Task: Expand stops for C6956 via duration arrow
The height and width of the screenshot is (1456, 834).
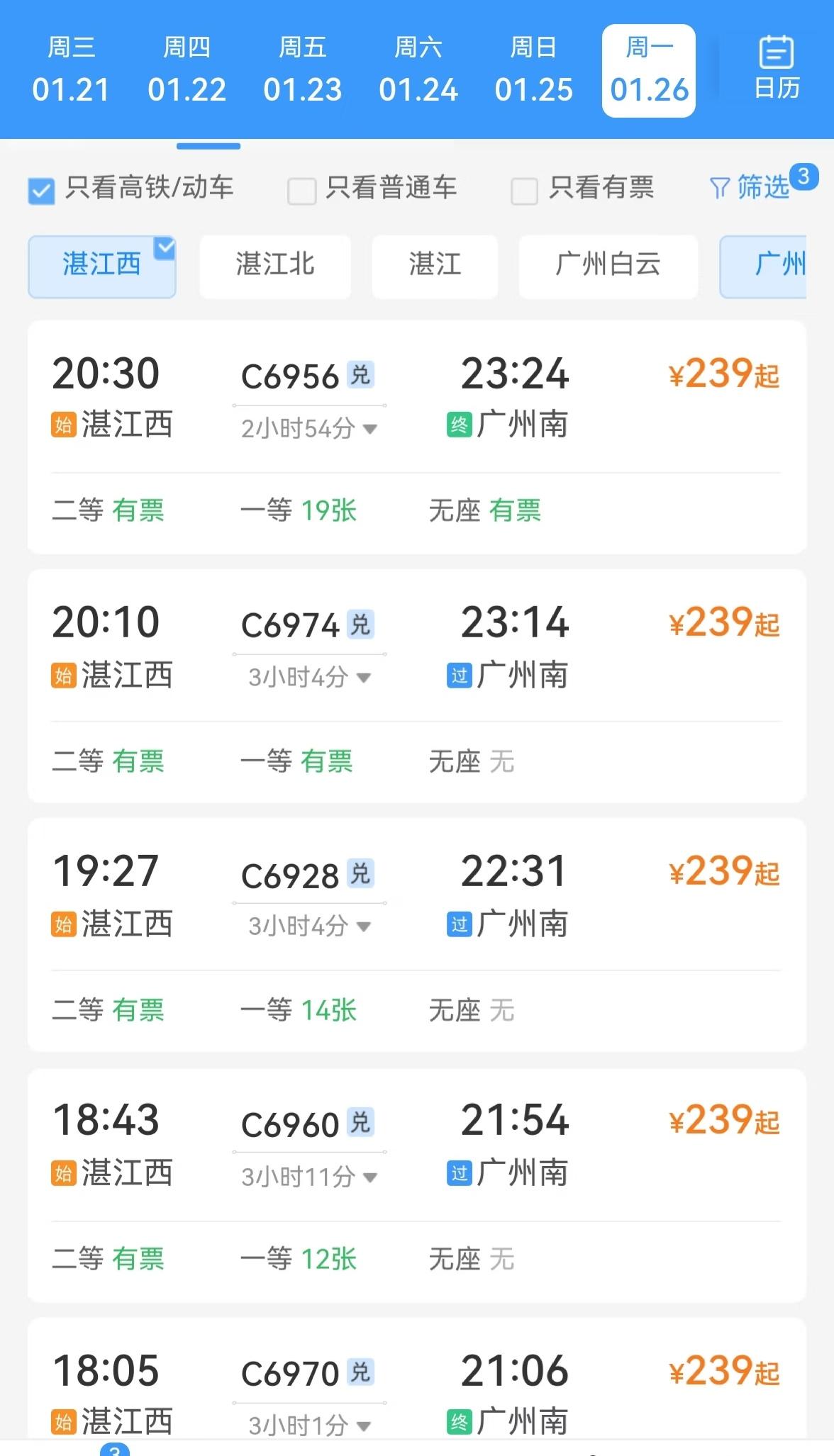Action: [x=372, y=430]
